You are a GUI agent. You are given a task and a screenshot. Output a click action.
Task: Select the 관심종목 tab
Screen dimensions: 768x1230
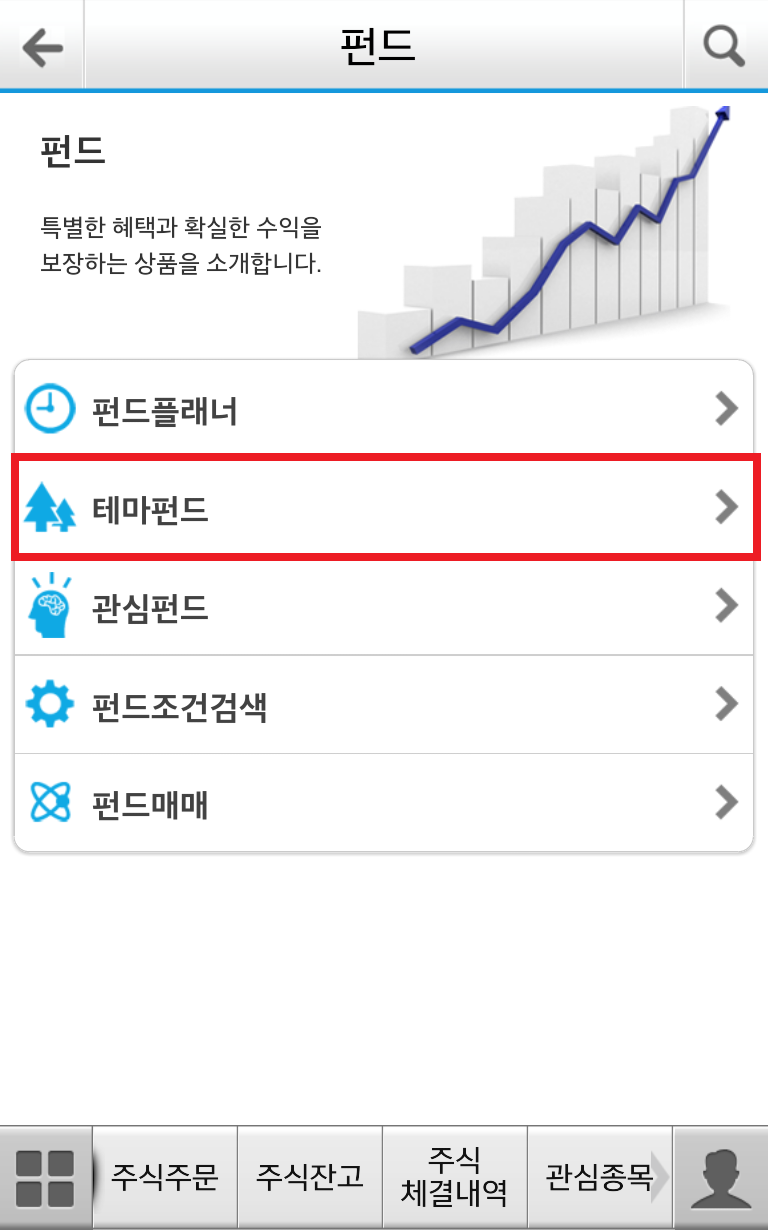pyautogui.click(x=598, y=1178)
